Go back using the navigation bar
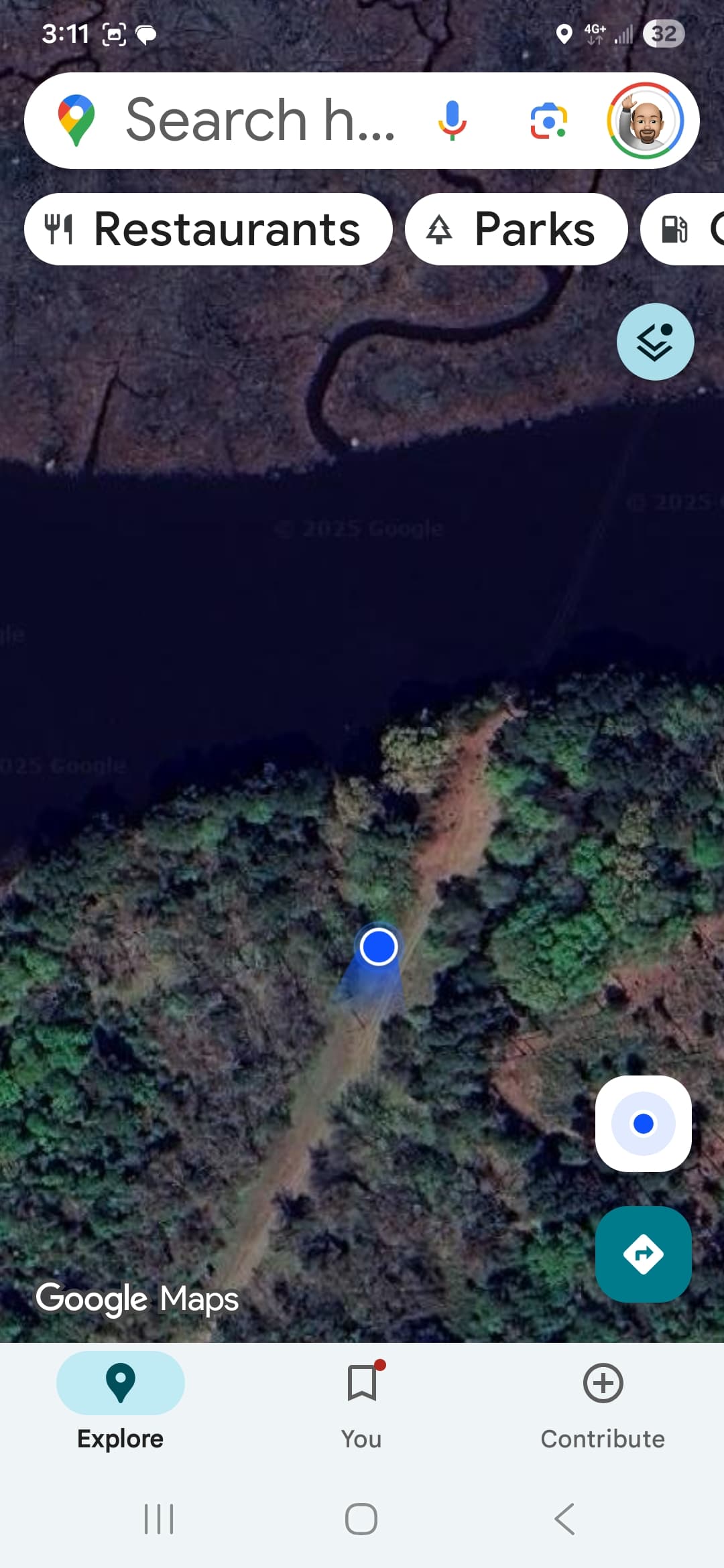724x1568 pixels. 564,1519
